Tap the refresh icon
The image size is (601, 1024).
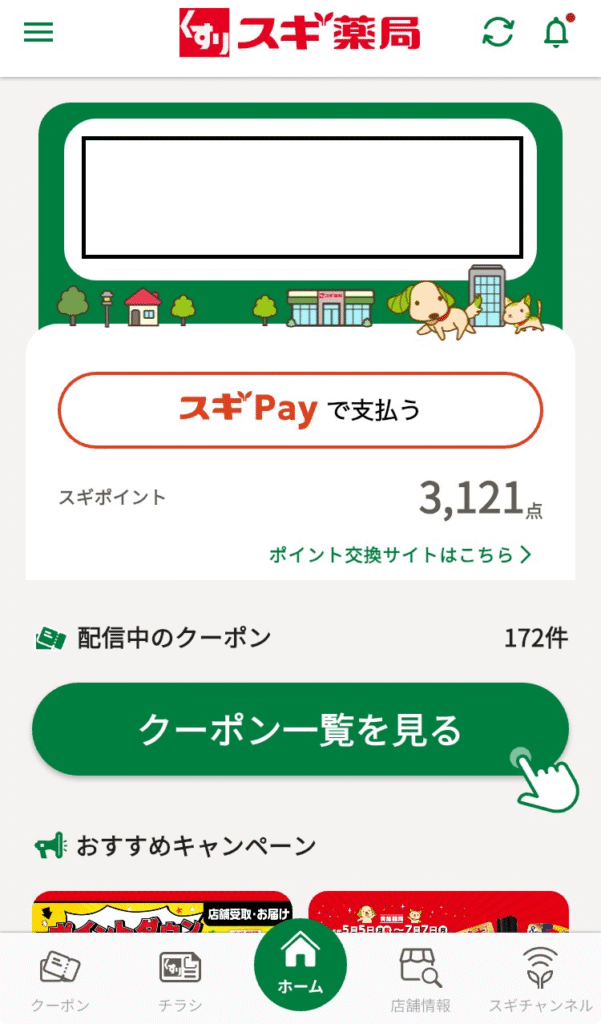pos(497,32)
